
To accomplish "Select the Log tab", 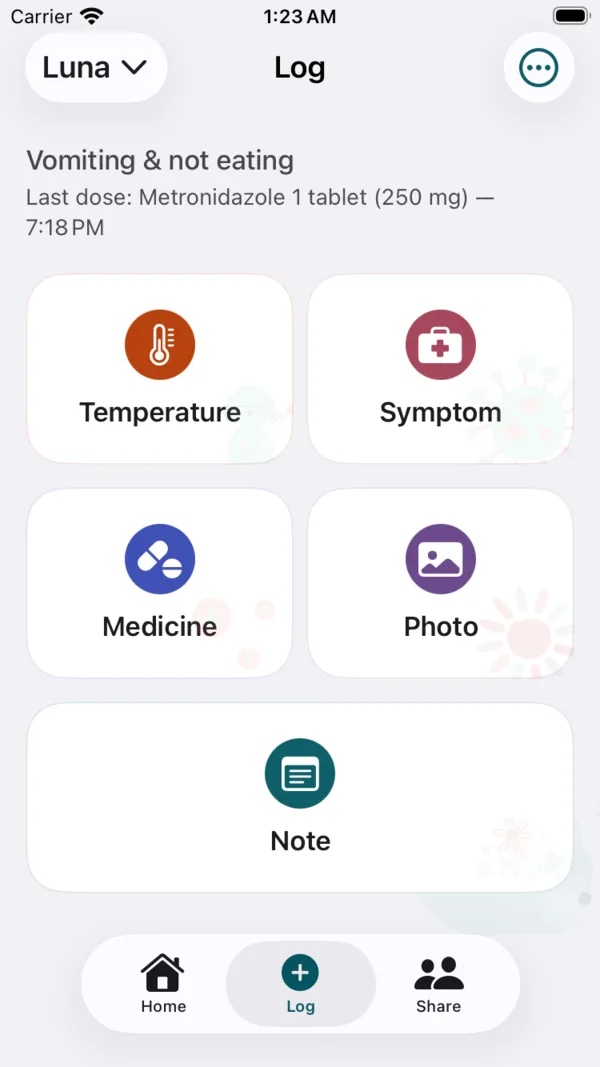I will [300, 984].
